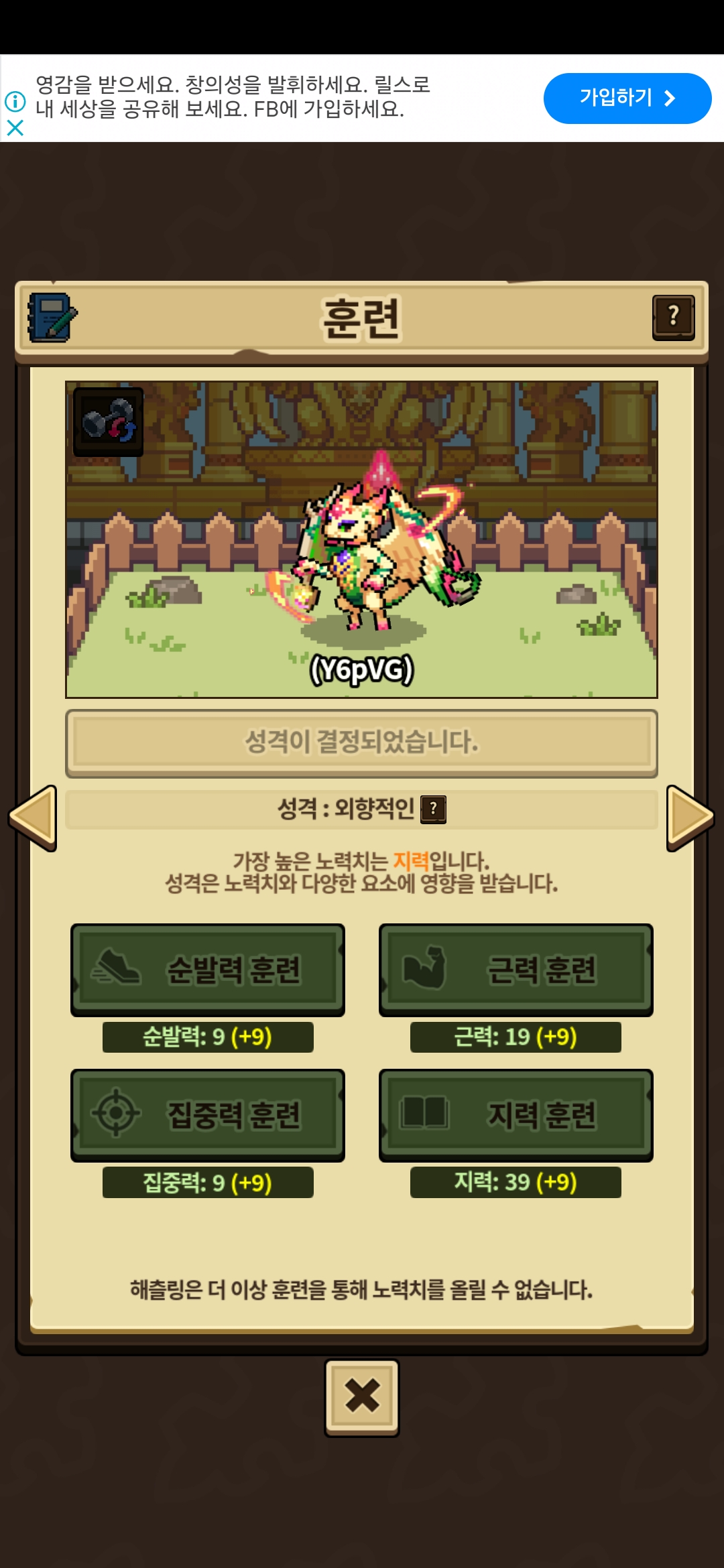Go to next hatchling with right arrow
The image size is (724, 1568).
[x=690, y=818]
